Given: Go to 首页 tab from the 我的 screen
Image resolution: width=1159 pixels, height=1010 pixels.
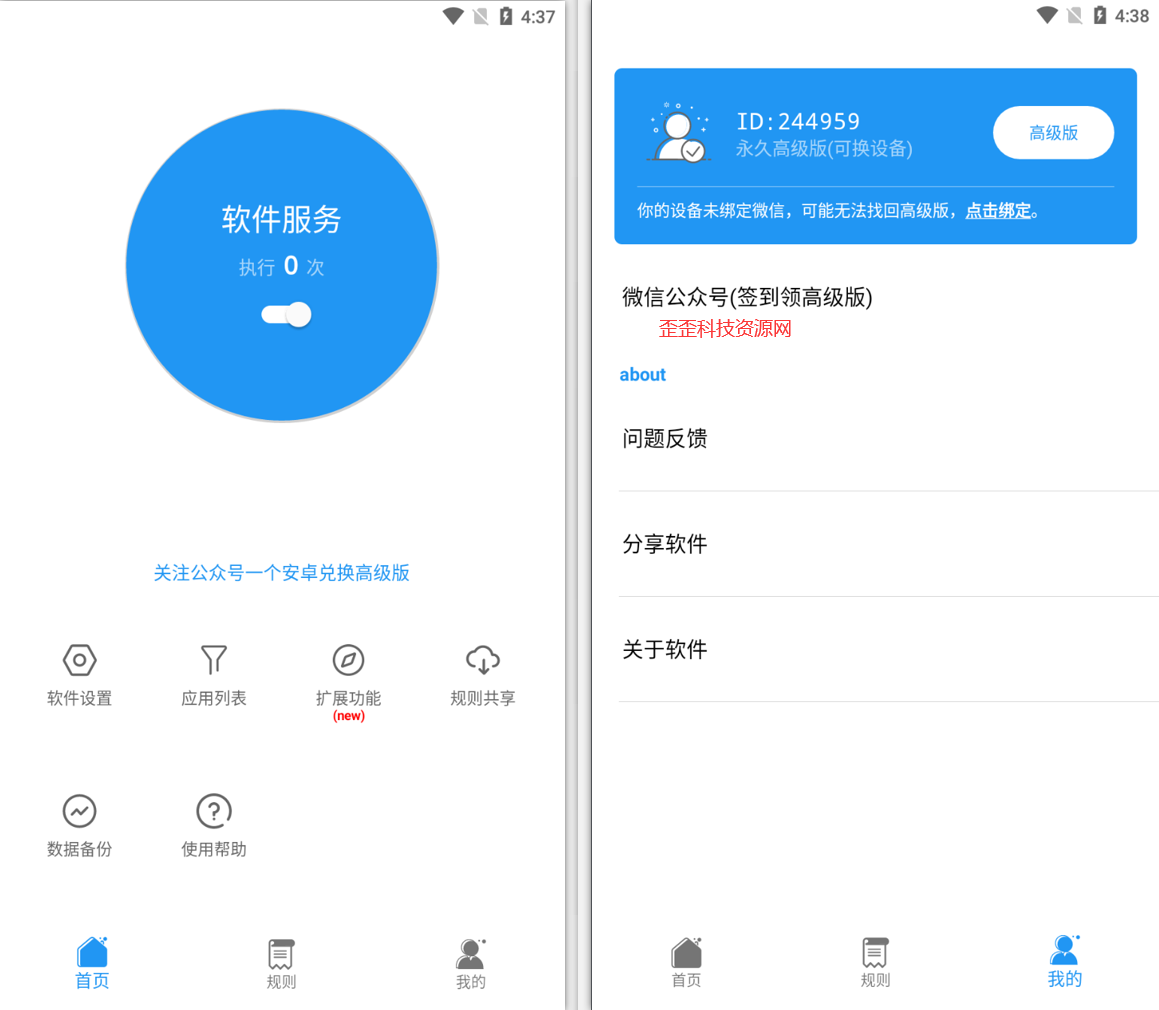Looking at the screenshot, I should pyautogui.click(x=686, y=964).
